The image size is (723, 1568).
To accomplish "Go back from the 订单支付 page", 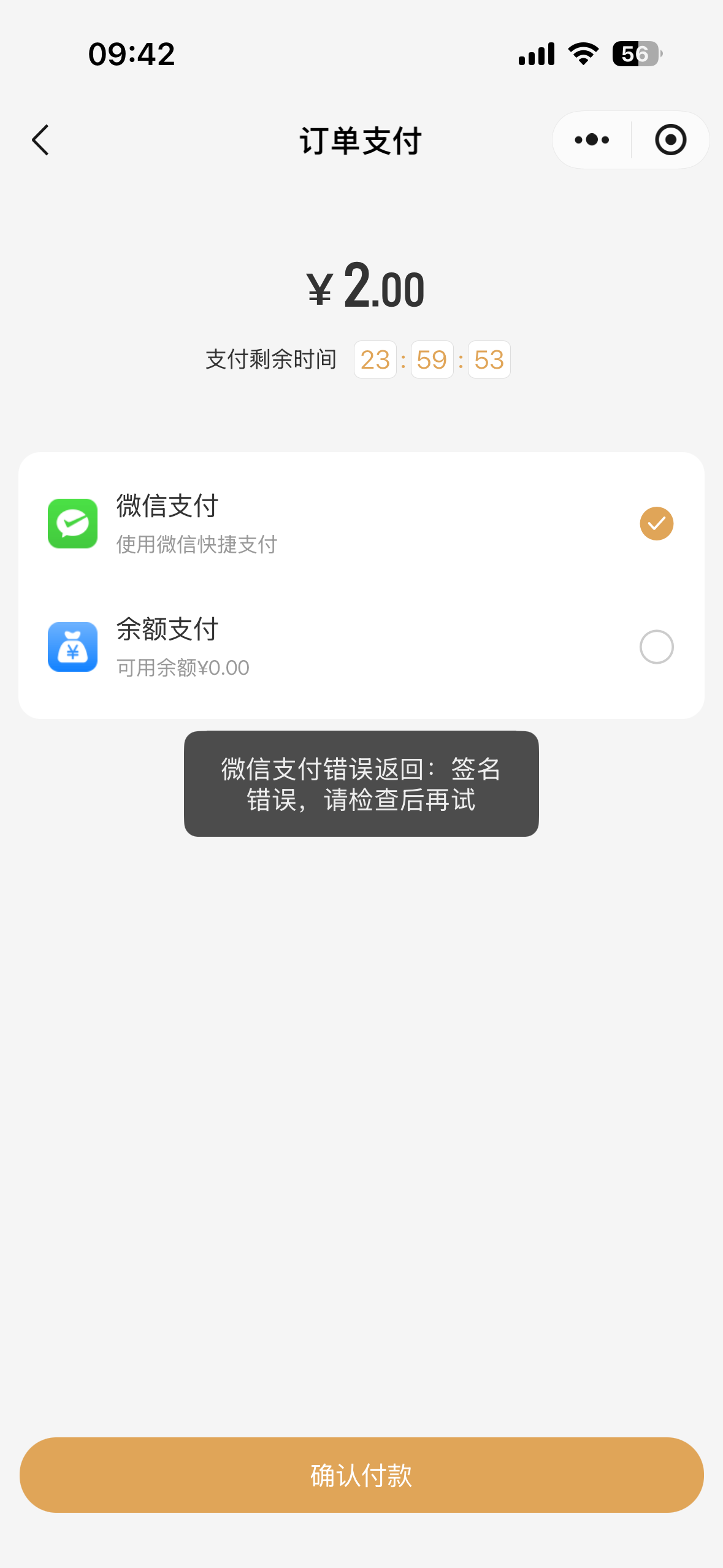I will coord(40,140).
